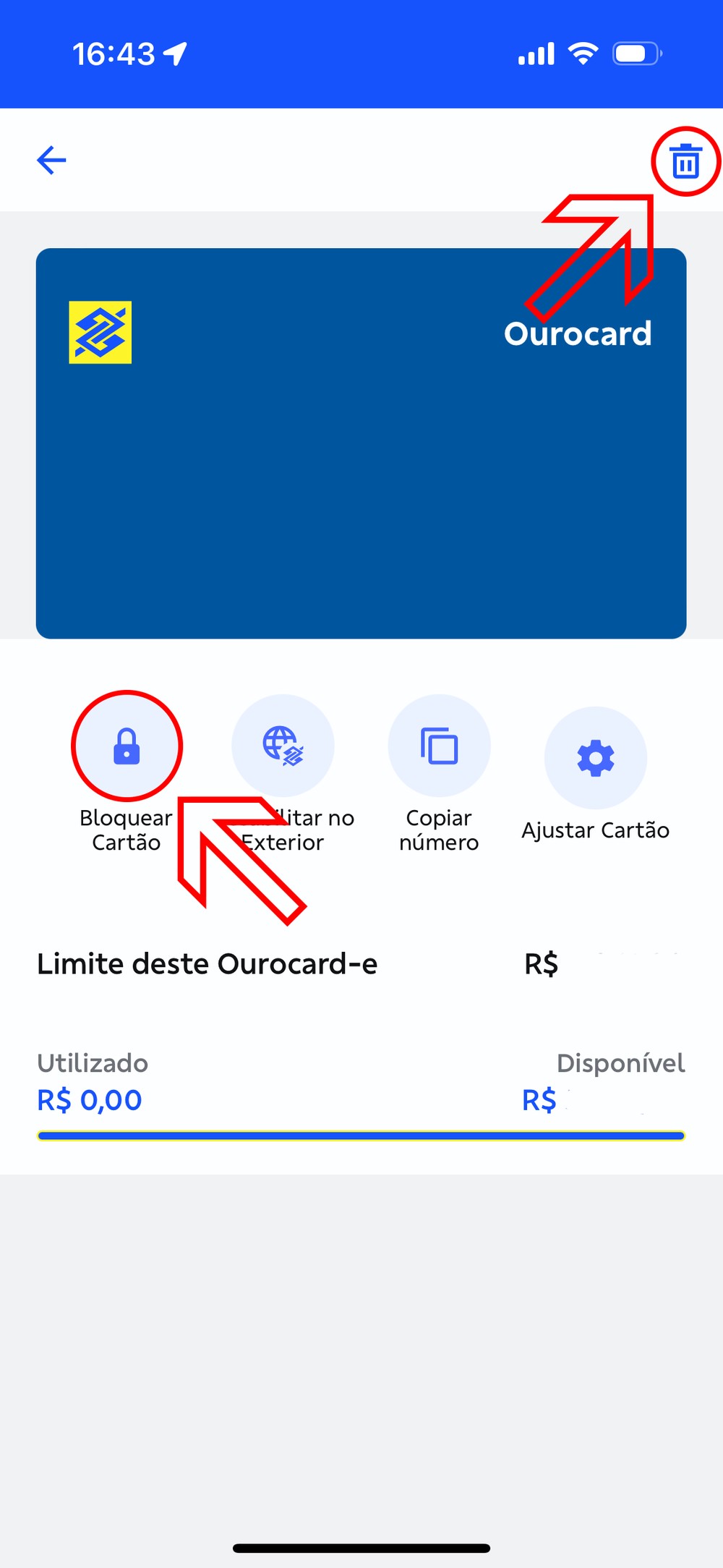
Task: Open Ajustar Cartão settings
Action: tap(595, 758)
